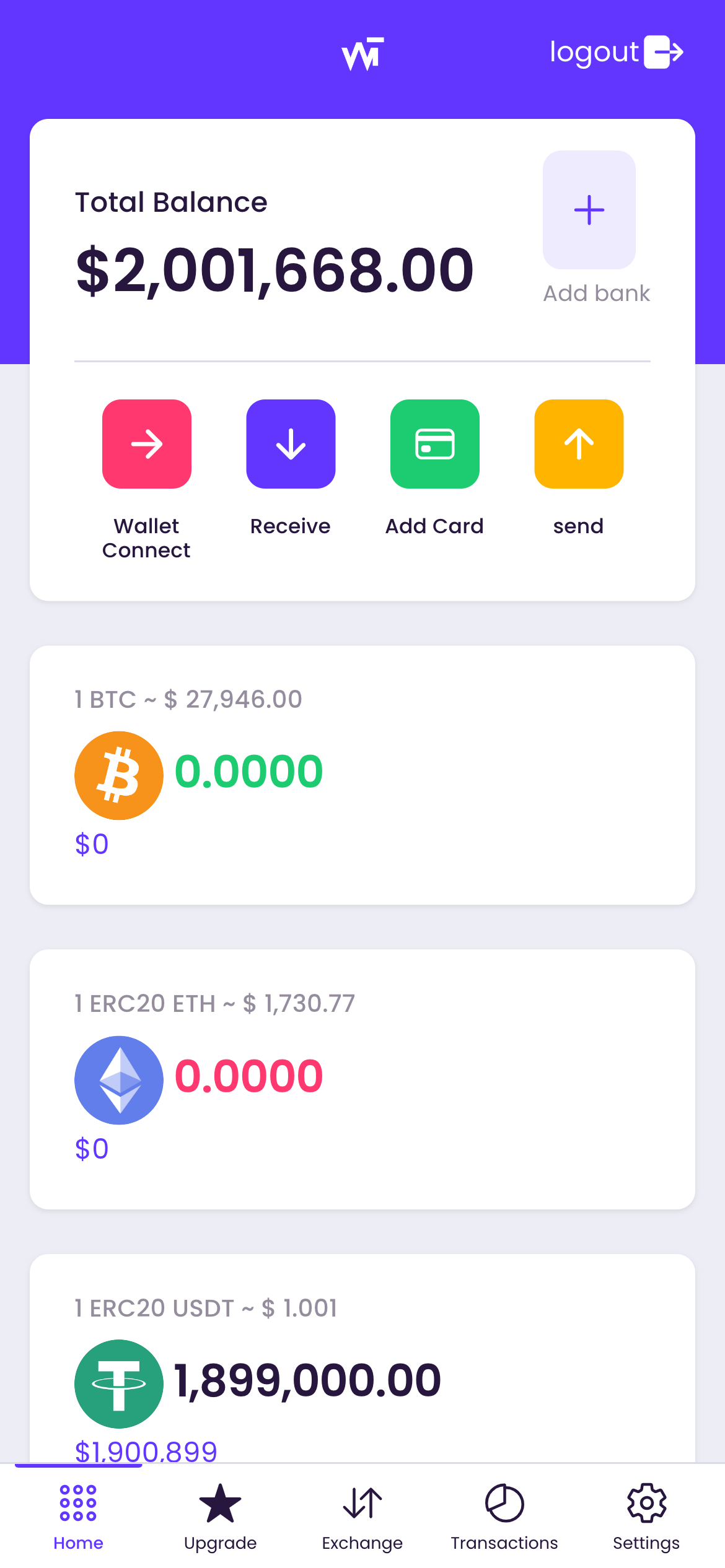Tap the Receive button
This screenshot has height=1568, width=725.
[291, 444]
